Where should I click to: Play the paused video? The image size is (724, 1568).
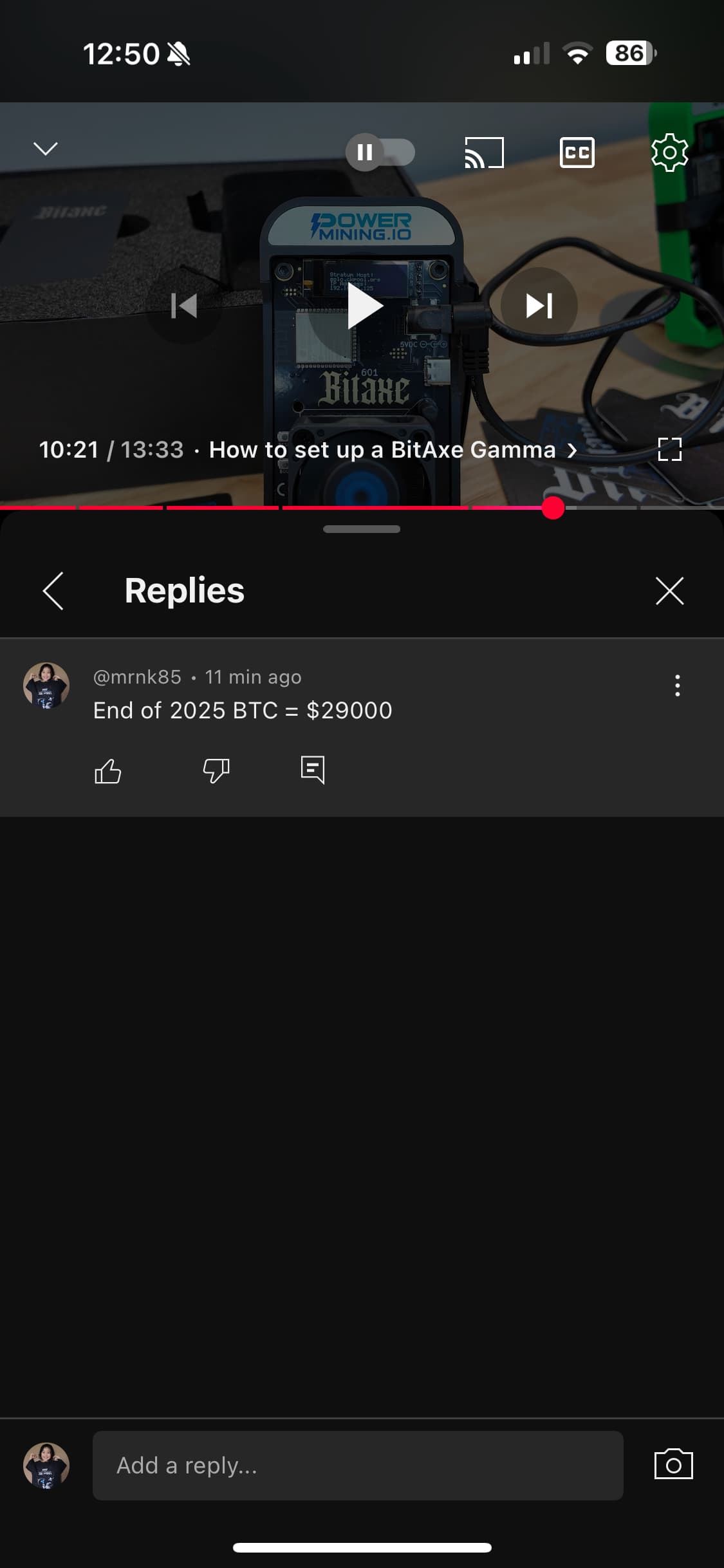click(x=362, y=306)
